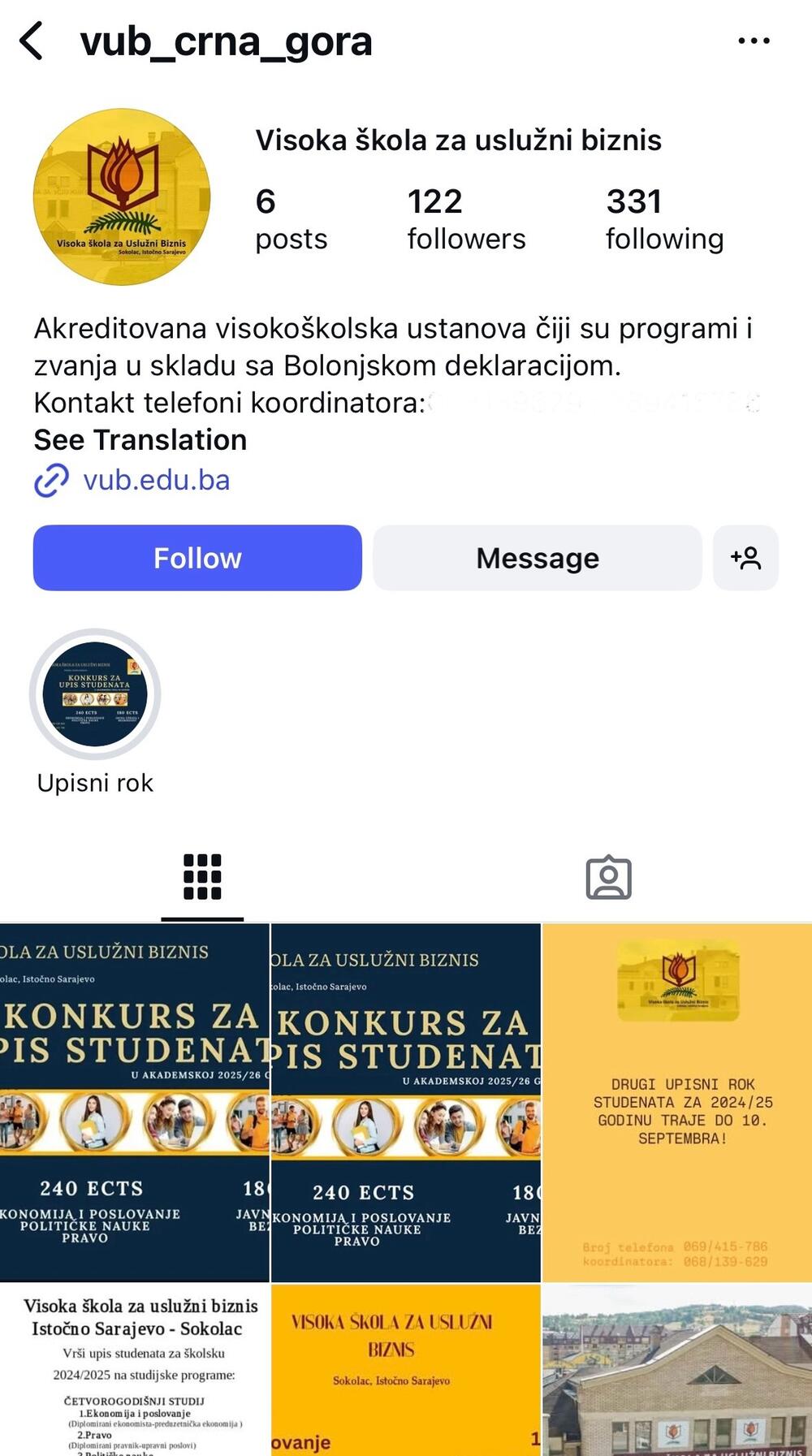Open the 331 following list

[663, 218]
